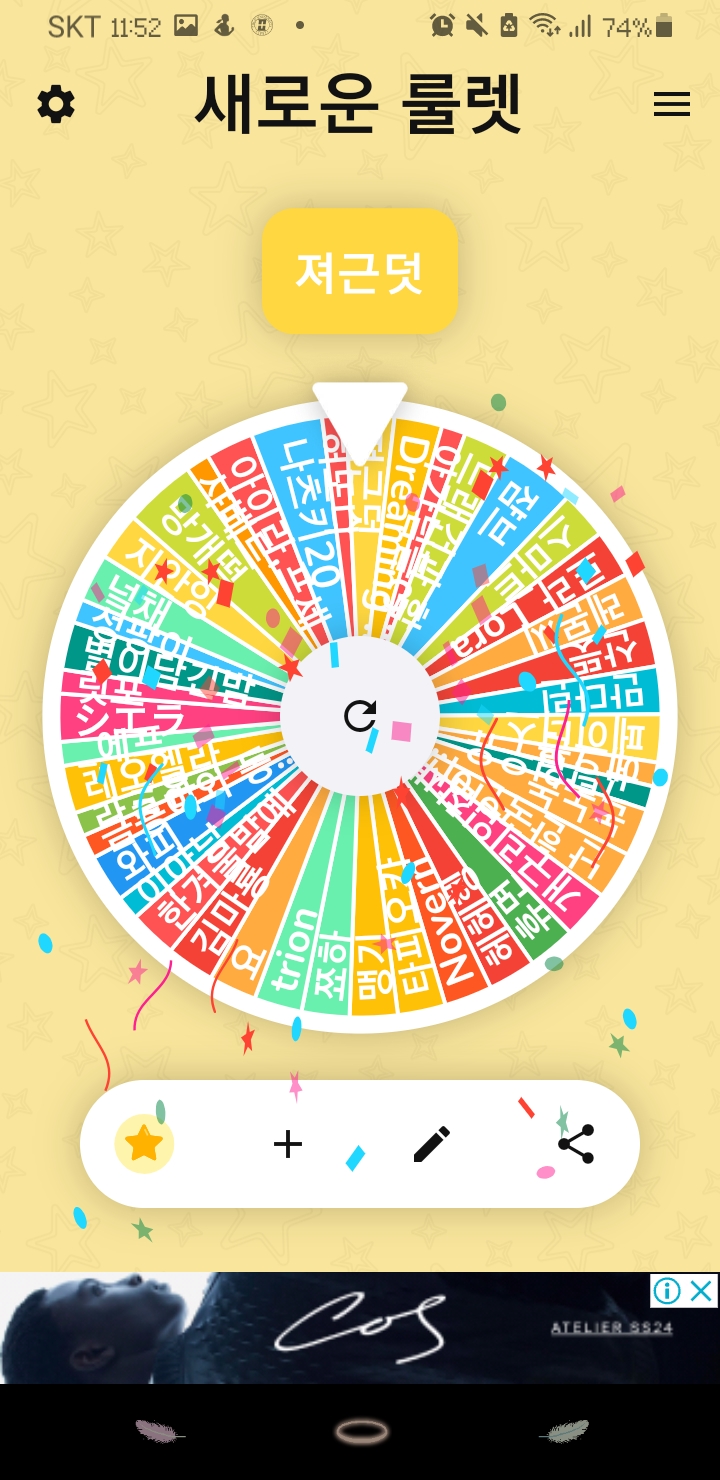
Task: Add a new item with plus icon
Action: (288, 1144)
